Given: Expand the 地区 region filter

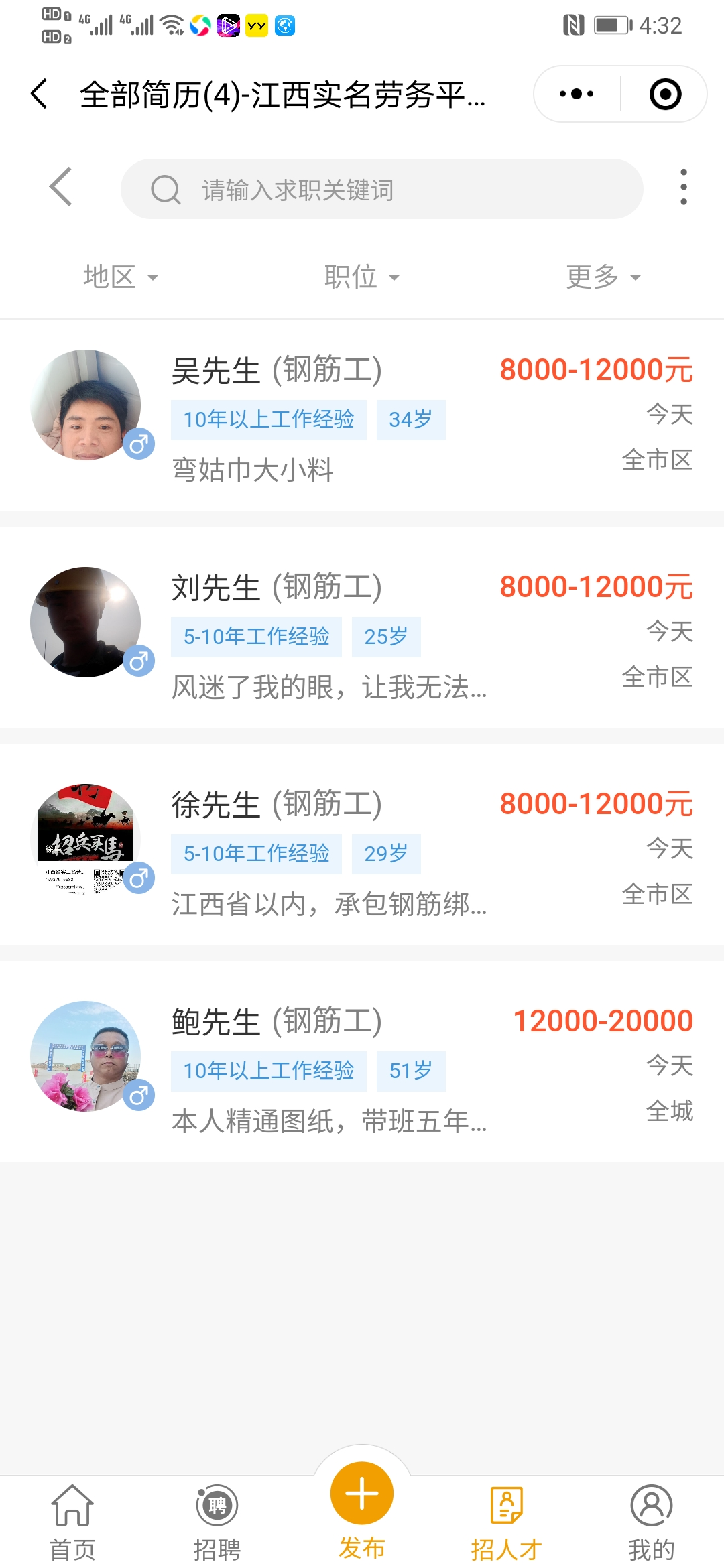Looking at the screenshot, I should coord(121,277).
